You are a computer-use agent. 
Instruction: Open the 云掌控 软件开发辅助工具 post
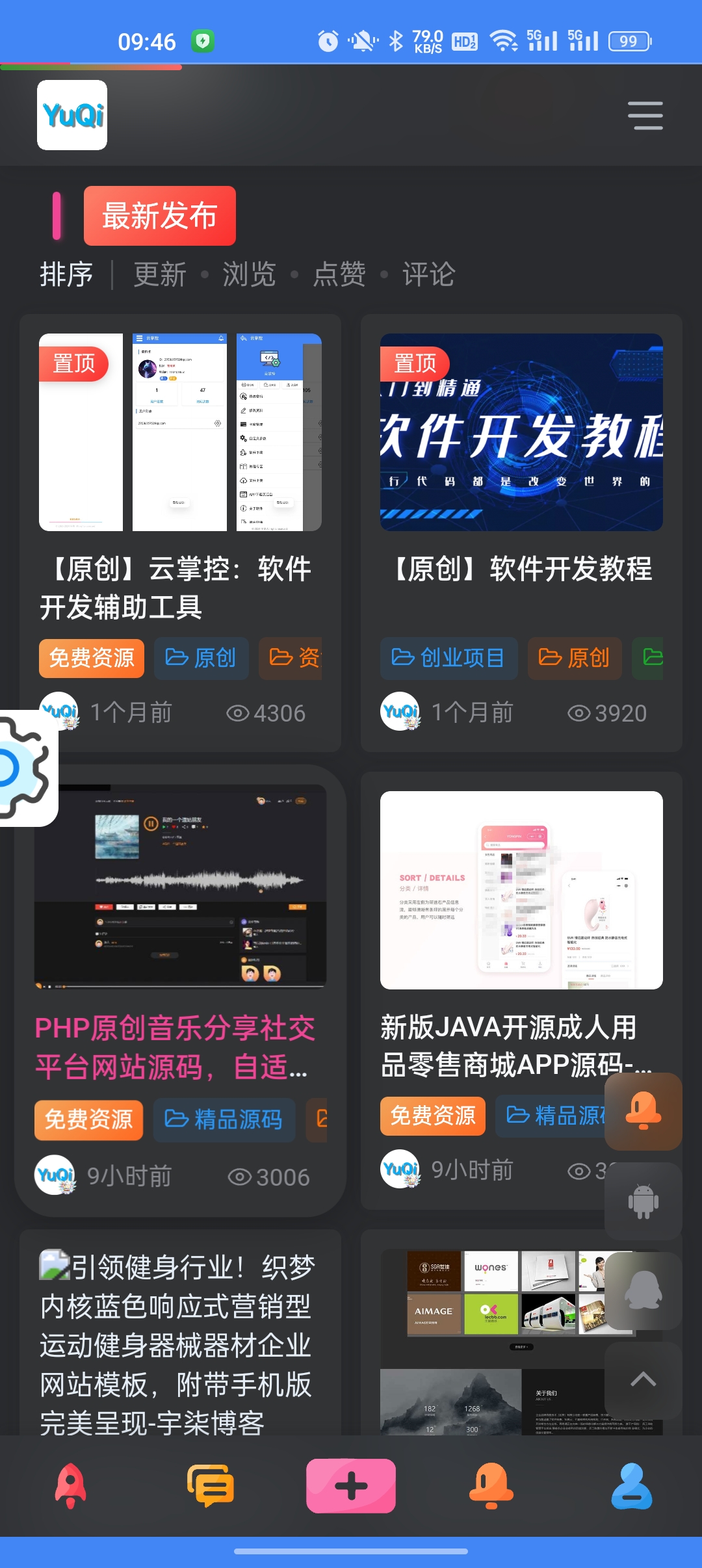pyautogui.click(x=175, y=588)
